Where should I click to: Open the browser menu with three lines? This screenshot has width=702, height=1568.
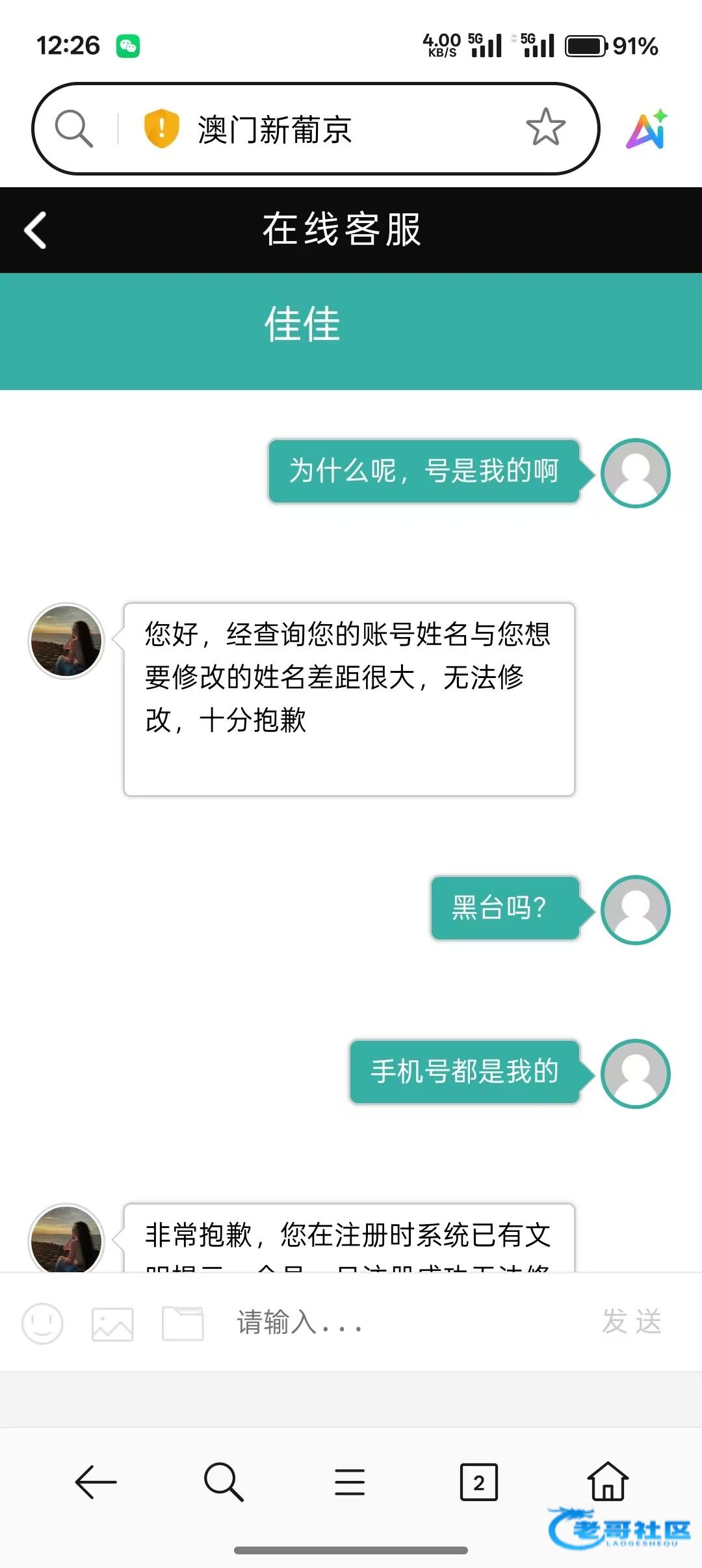click(350, 1482)
